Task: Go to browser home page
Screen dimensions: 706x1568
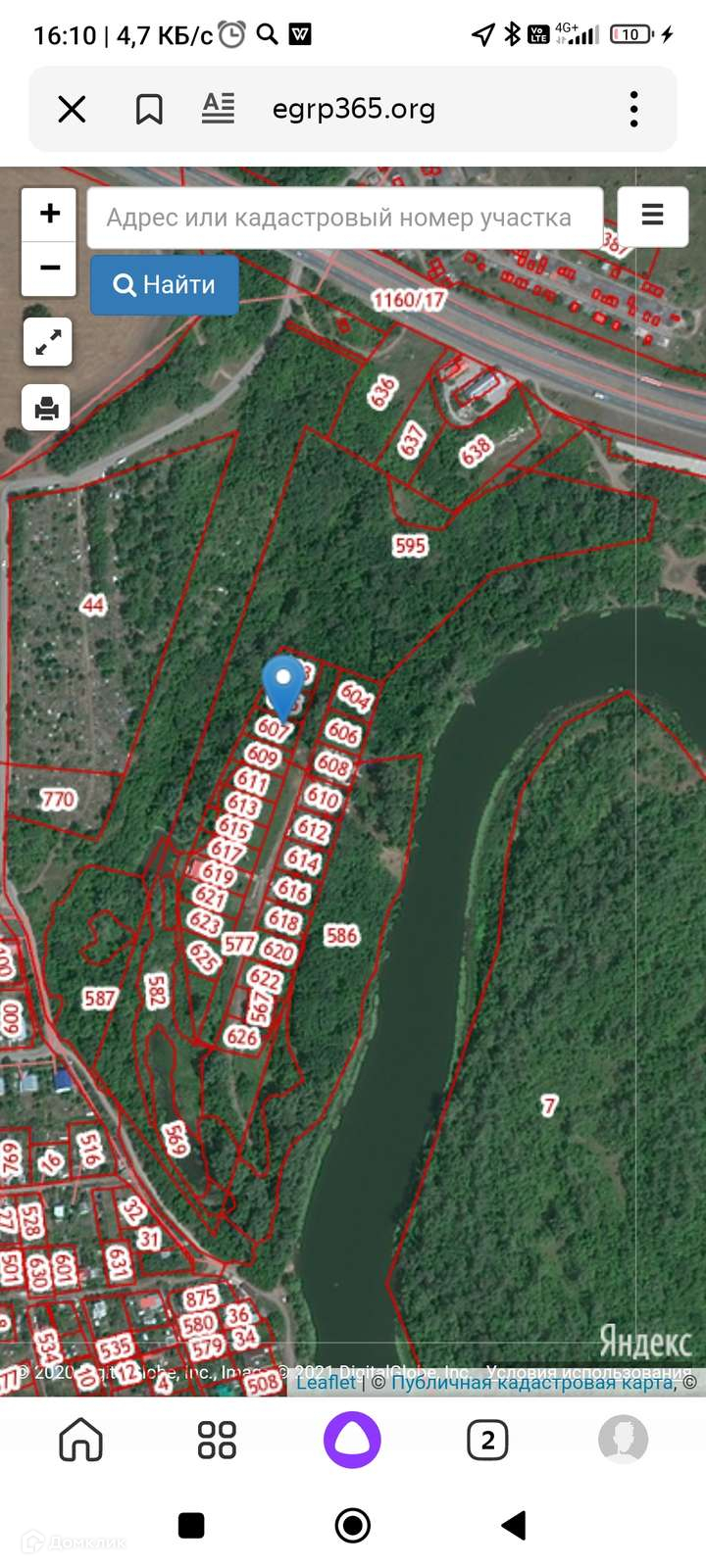Action: click(81, 1440)
